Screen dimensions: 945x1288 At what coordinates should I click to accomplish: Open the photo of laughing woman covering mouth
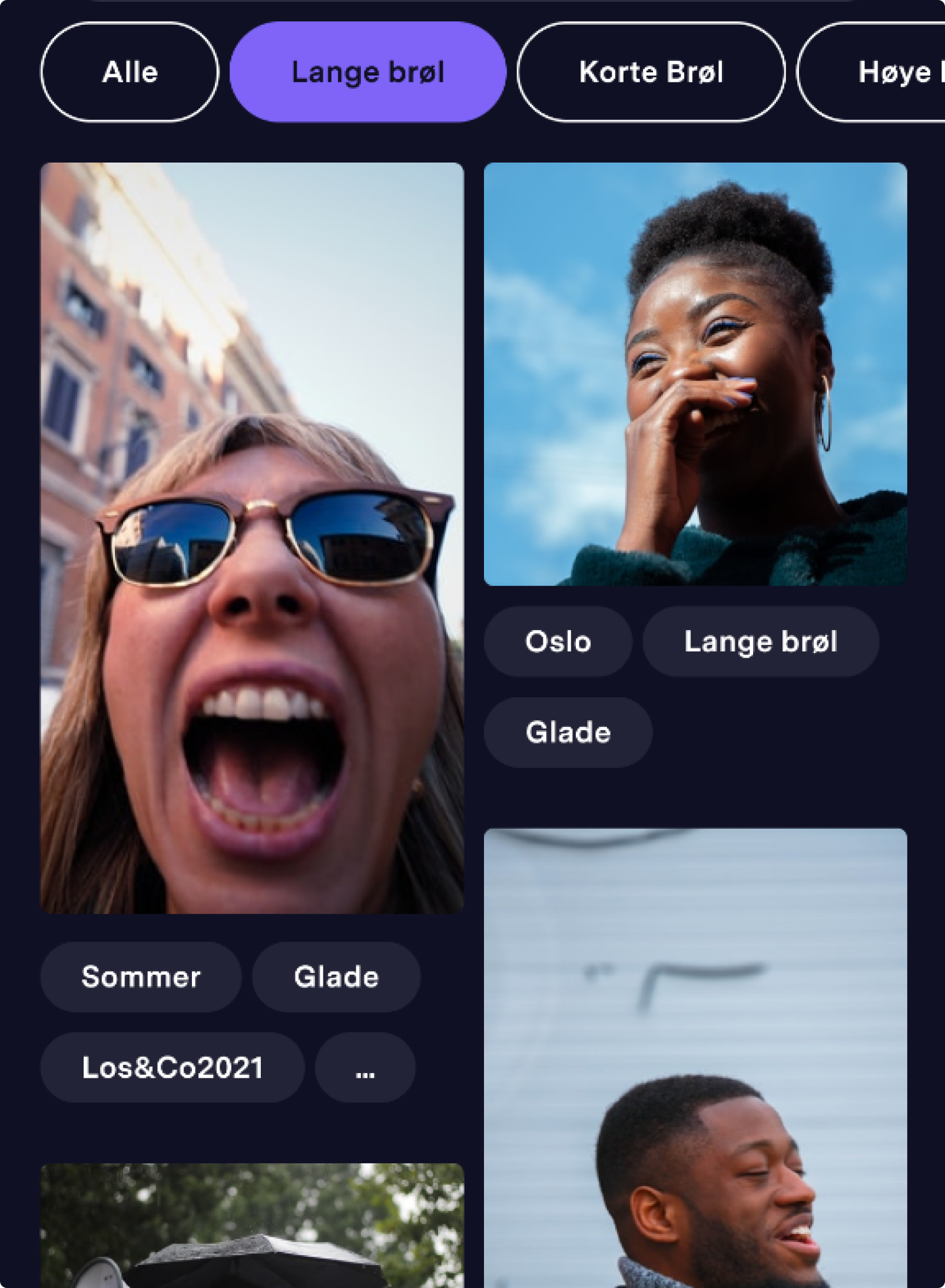tap(695, 374)
